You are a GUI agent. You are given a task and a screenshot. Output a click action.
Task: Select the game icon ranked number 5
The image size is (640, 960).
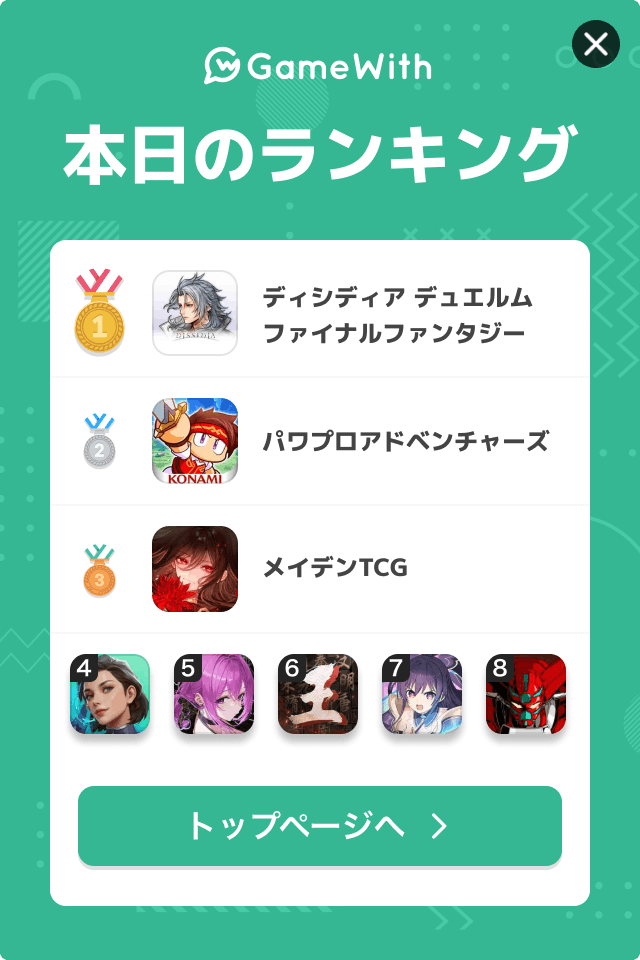214,694
